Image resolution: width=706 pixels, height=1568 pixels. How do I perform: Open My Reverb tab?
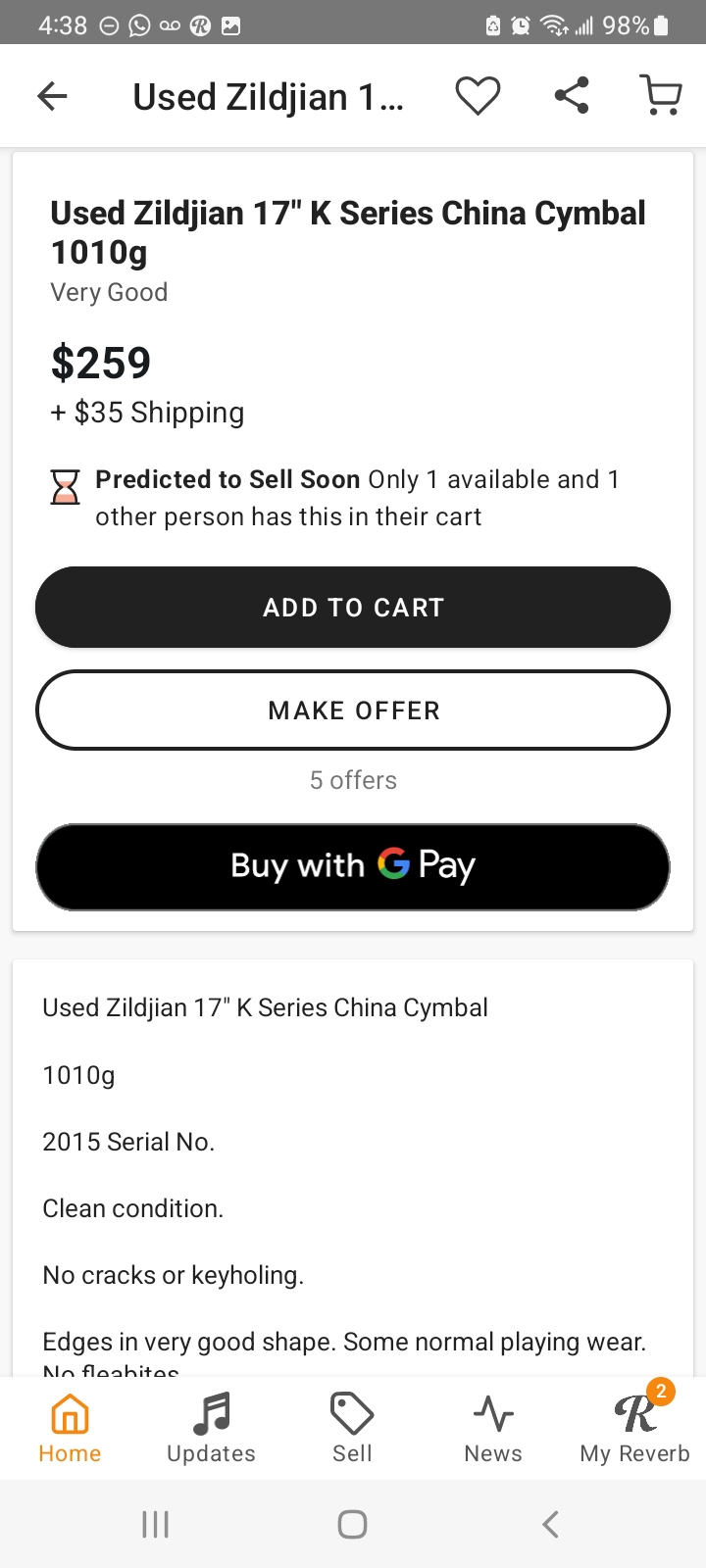(x=634, y=1429)
